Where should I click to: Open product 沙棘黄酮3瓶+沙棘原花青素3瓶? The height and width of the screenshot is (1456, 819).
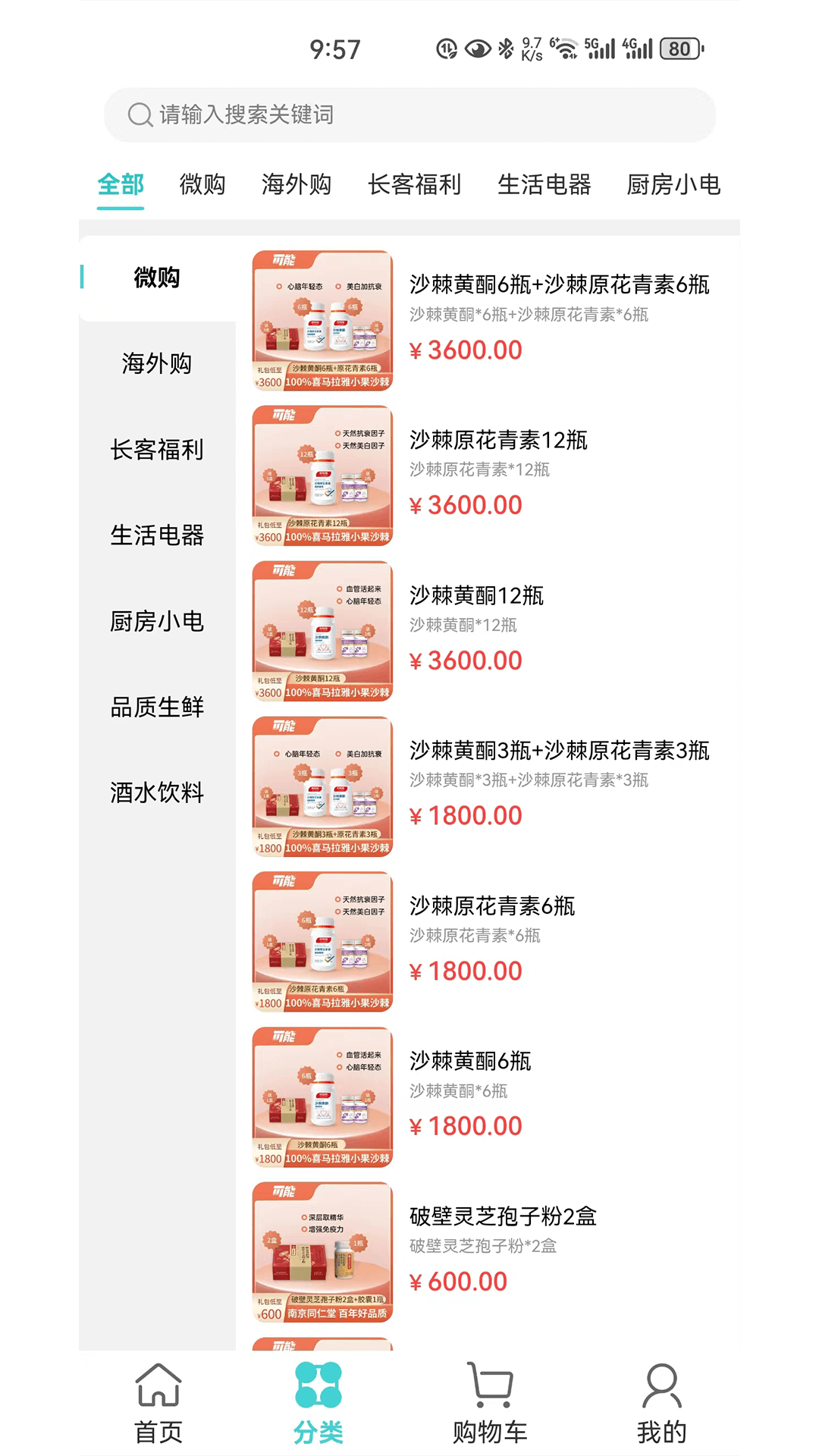(559, 751)
